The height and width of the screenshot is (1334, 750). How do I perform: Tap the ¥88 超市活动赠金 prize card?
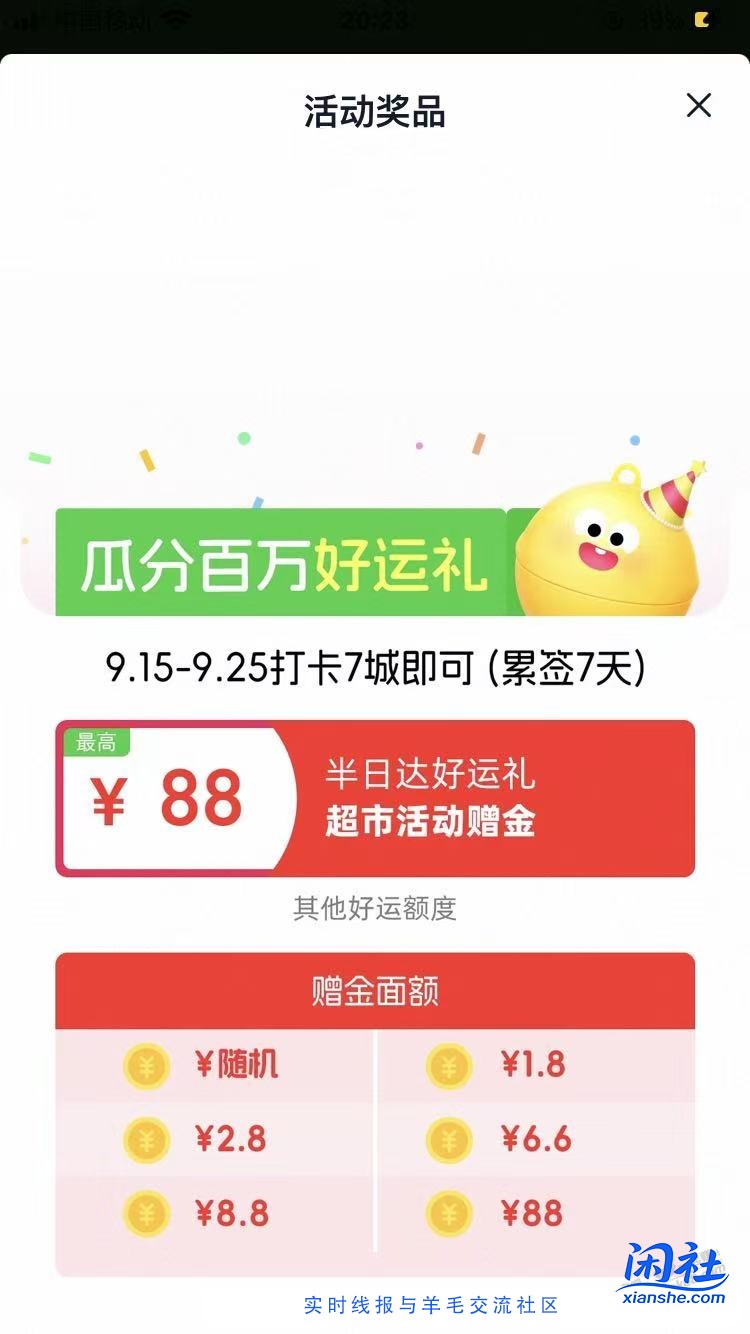tap(374, 798)
